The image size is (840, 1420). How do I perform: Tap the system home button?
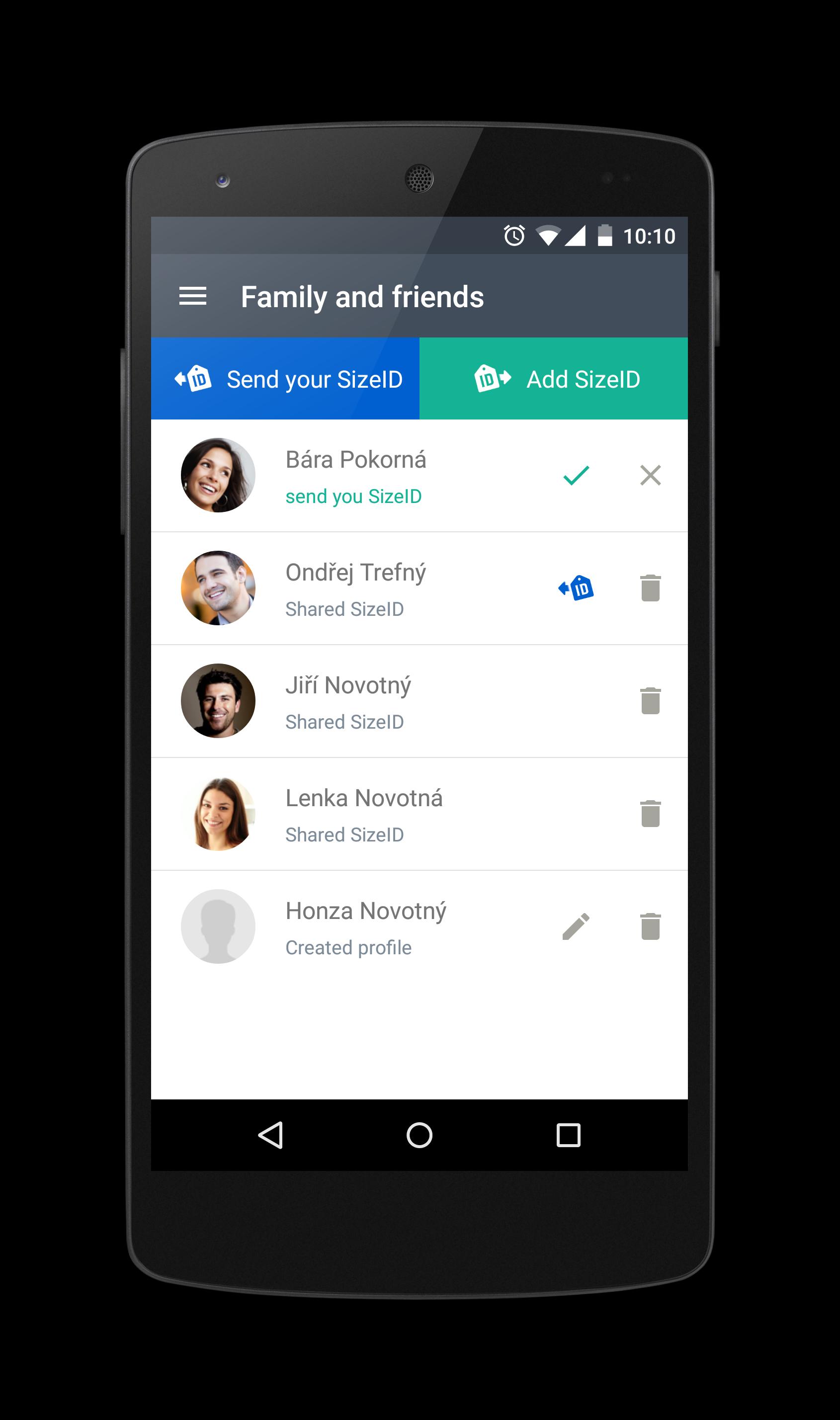(419, 1135)
